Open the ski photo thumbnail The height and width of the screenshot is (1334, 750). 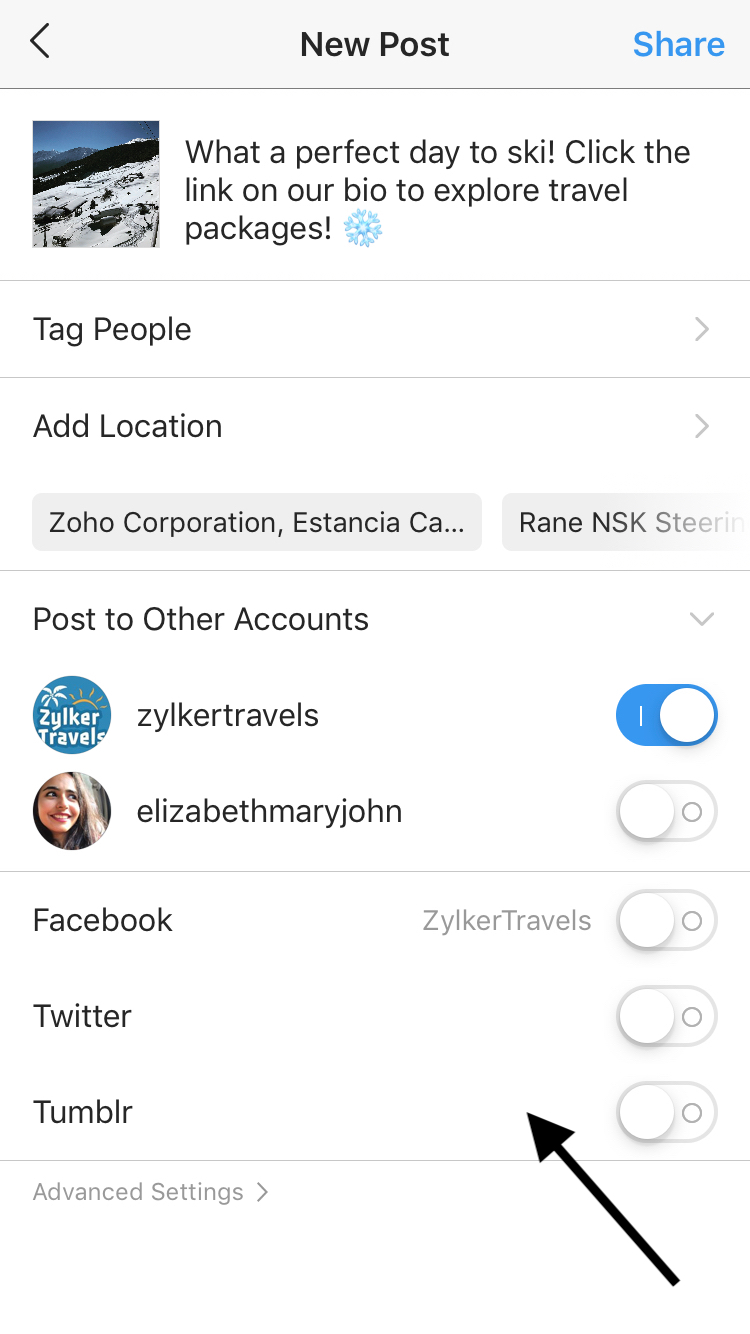pos(96,184)
